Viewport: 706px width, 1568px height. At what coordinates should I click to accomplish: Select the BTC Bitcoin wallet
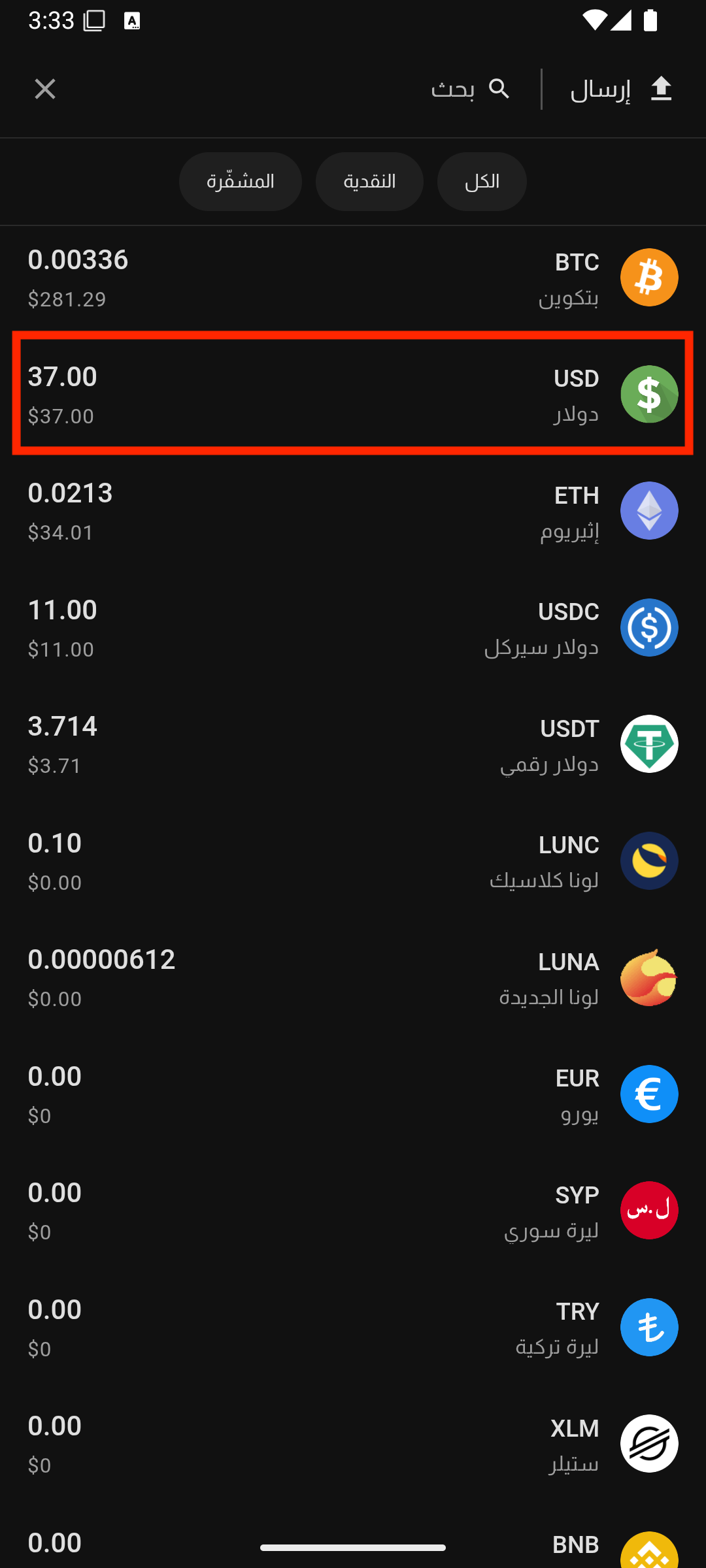353,278
